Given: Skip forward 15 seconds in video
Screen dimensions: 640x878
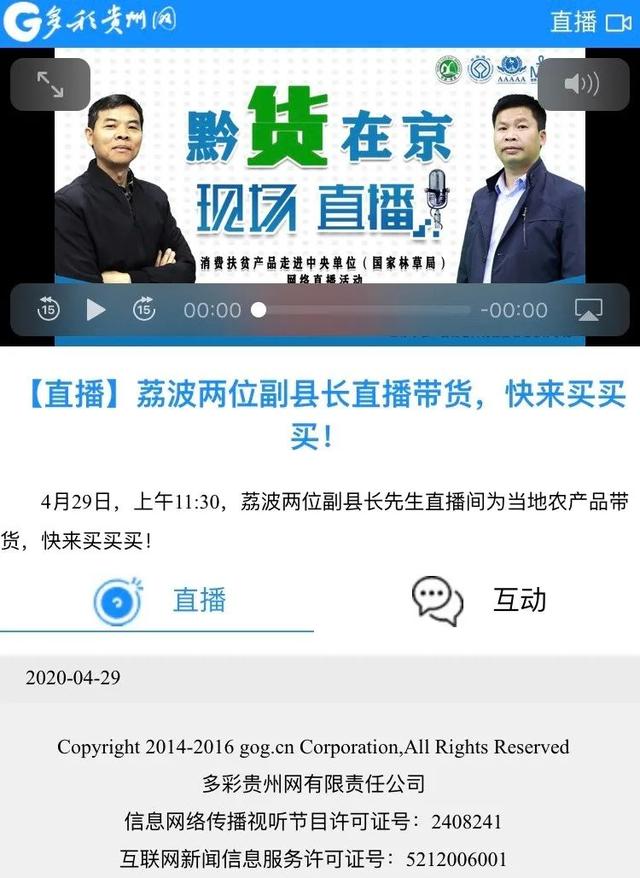Looking at the screenshot, I should [144, 310].
